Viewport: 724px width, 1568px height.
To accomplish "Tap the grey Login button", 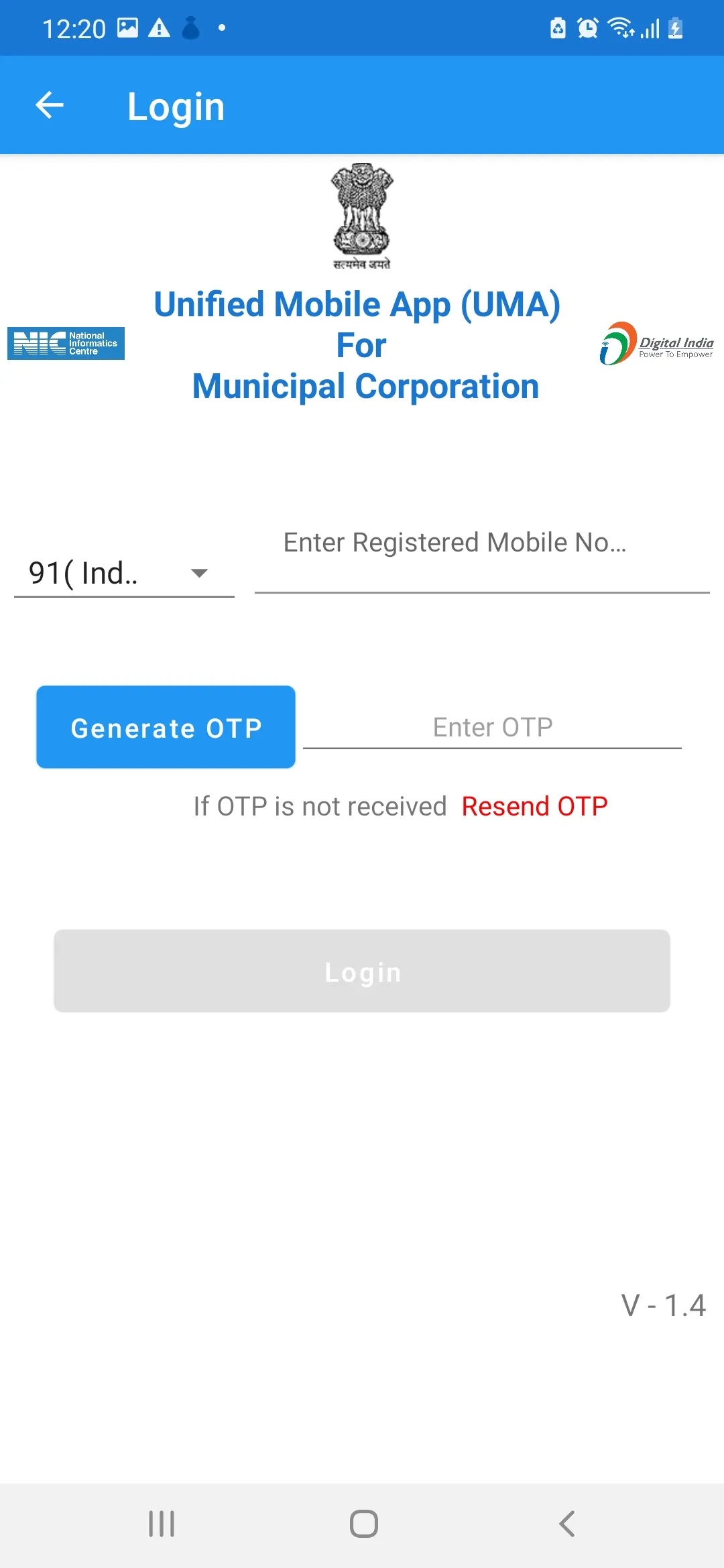I will tap(362, 971).
